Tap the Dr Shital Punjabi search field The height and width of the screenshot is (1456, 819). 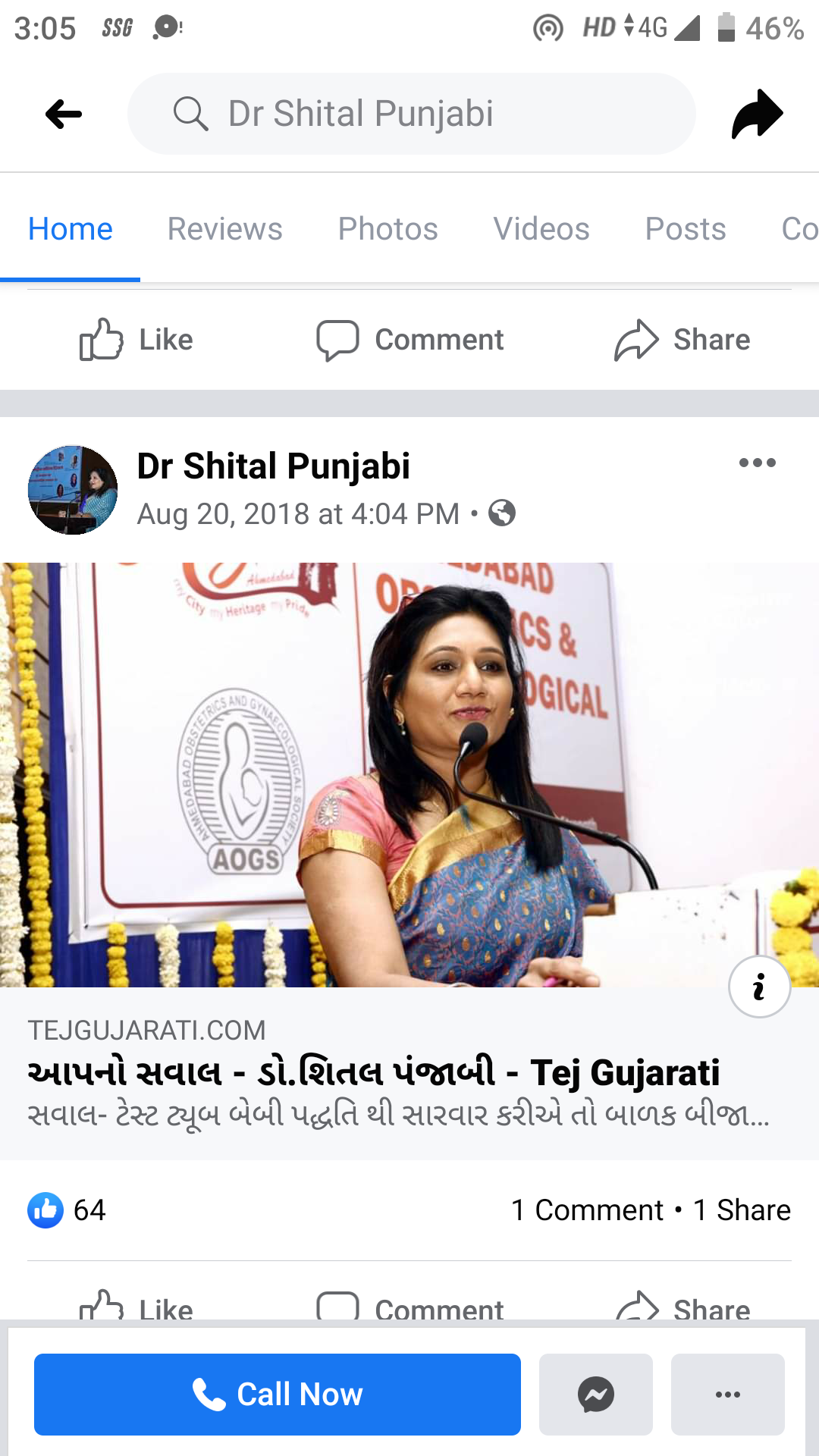411,114
